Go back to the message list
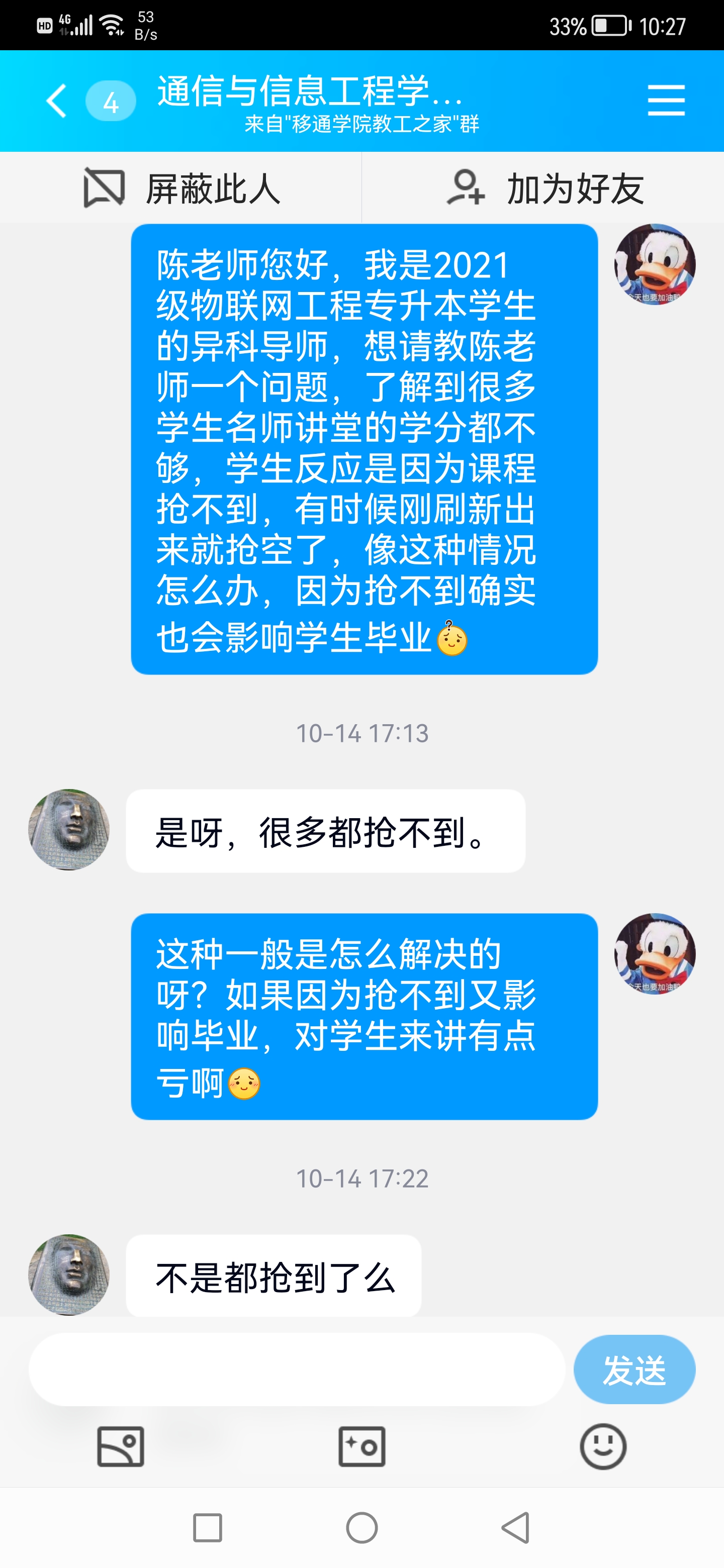Image resolution: width=724 pixels, height=1568 pixels. point(57,101)
